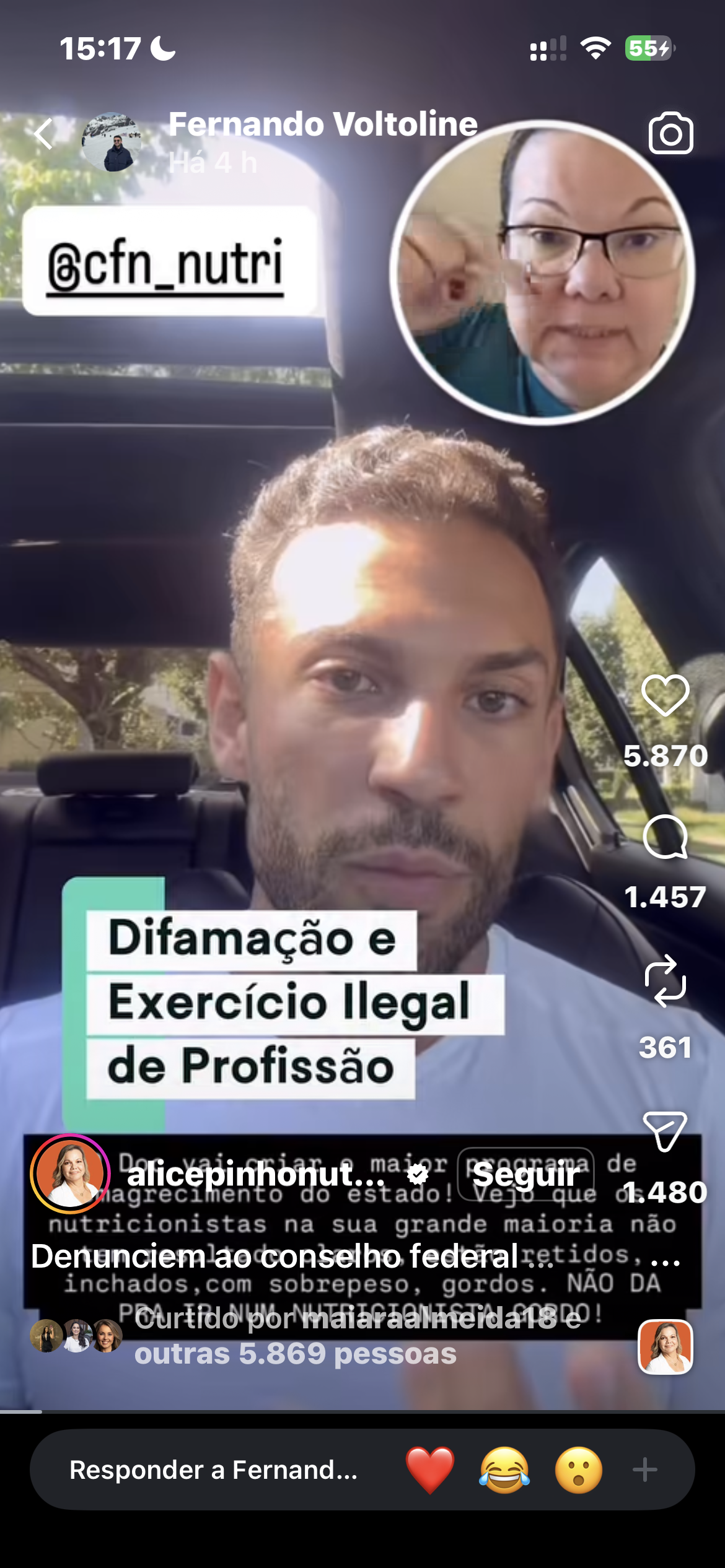Viewport: 725px width, 1568px height.
Task: React with the laughing crying emoji
Action: pos(504,1470)
